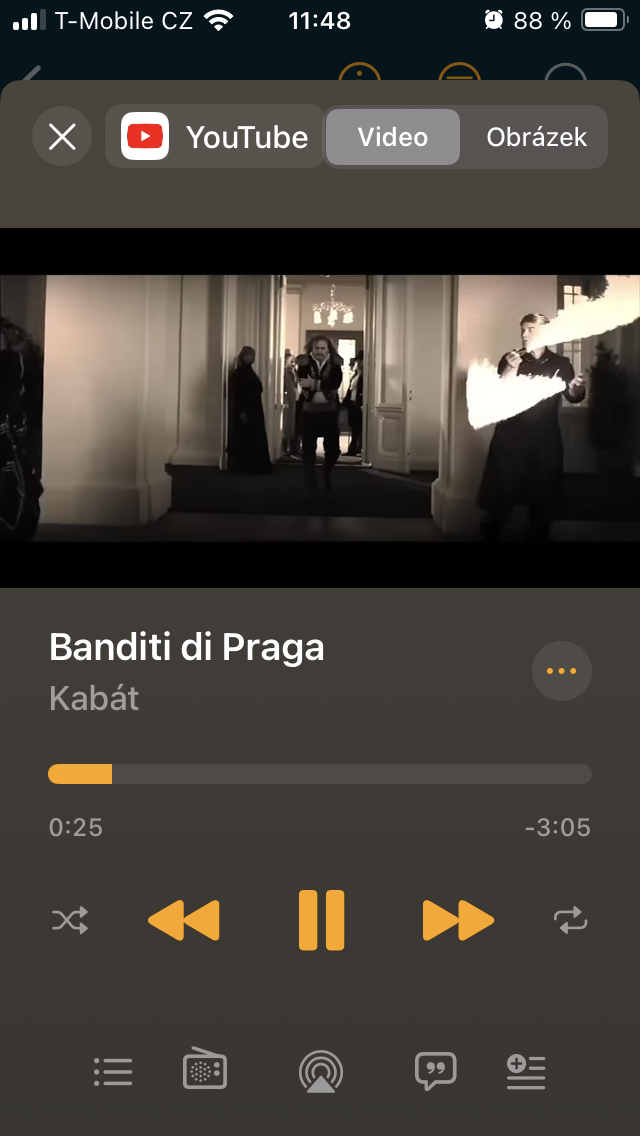Show the song lyrics
The image size is (640, 1136).
[x=435, y=1071]
